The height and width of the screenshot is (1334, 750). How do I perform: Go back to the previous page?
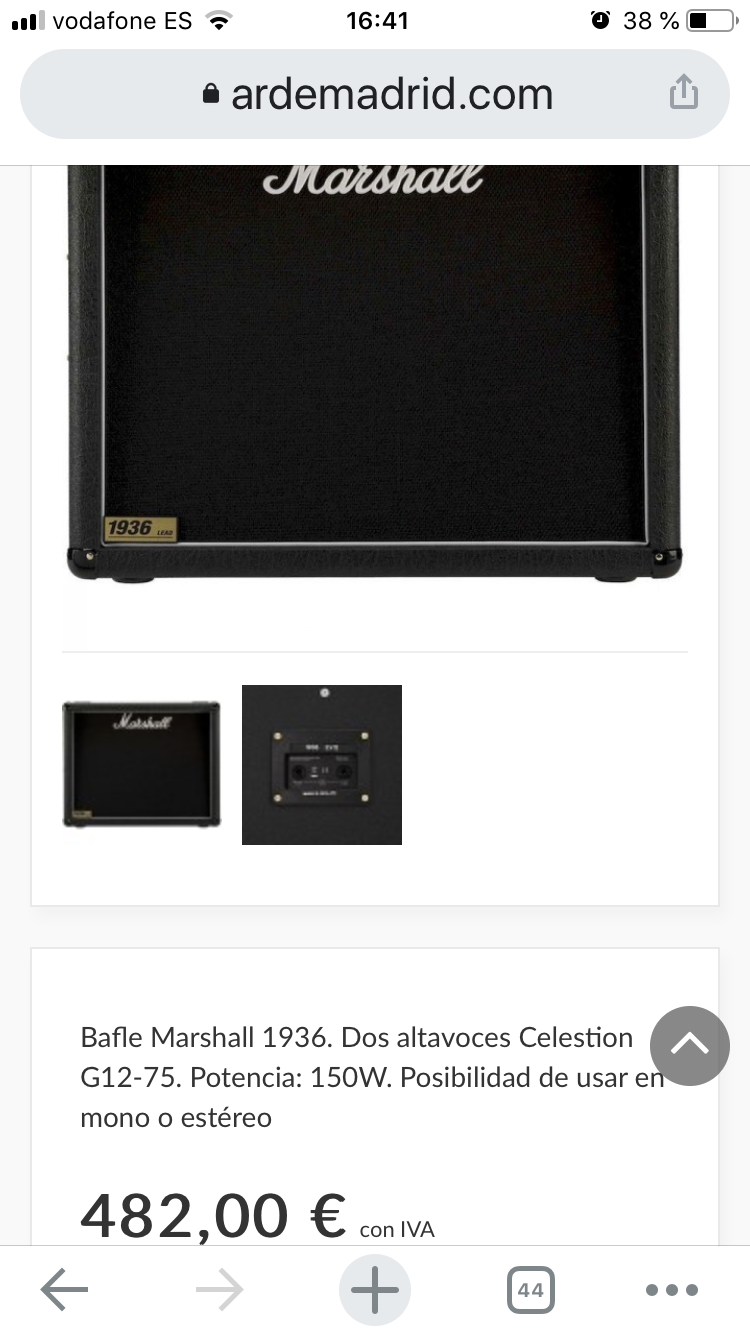tap(65, 1290)
